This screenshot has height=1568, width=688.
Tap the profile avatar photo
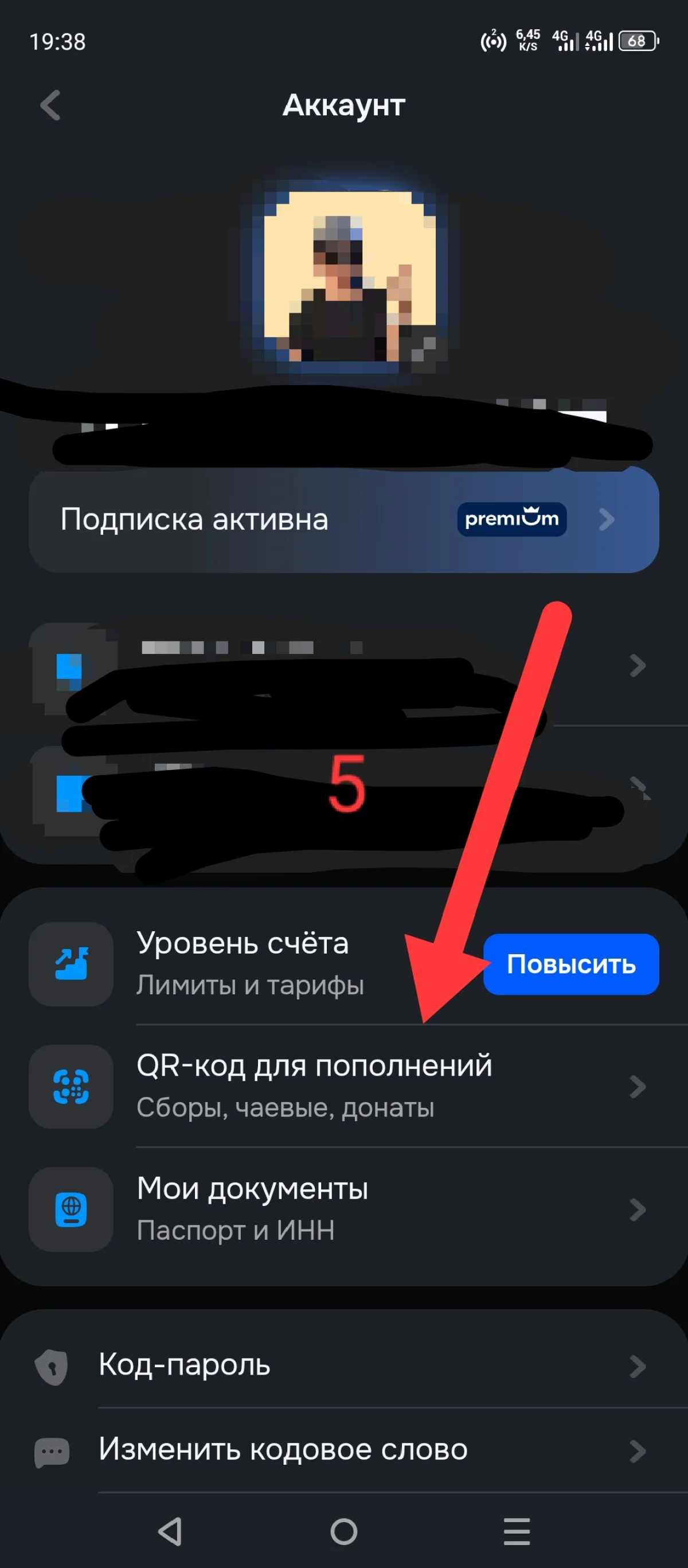coord(343,276)
